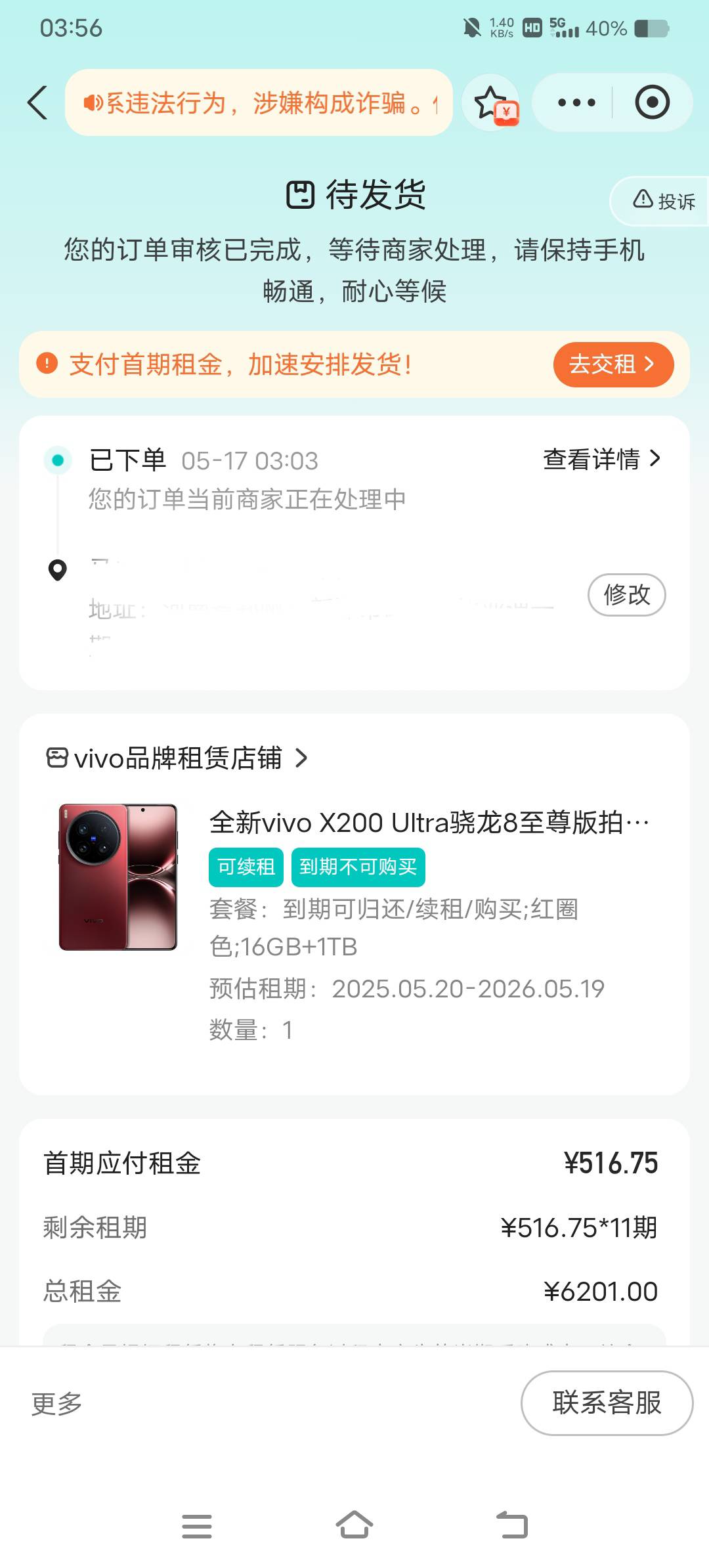Go to the system home screen

click(354, 1525)
